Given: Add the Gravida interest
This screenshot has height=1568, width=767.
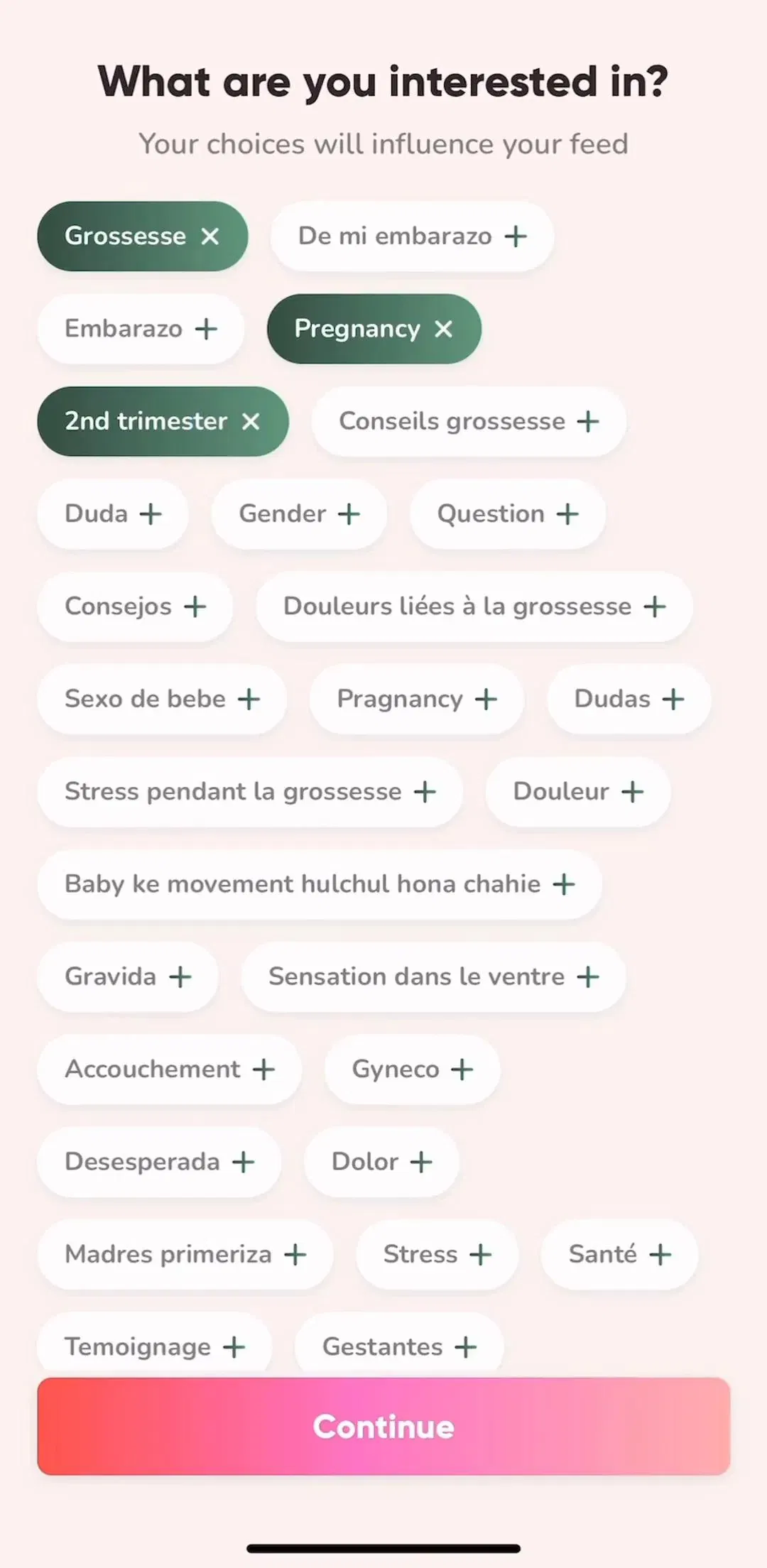Looking at the screenshot, I should pos(128,976).
